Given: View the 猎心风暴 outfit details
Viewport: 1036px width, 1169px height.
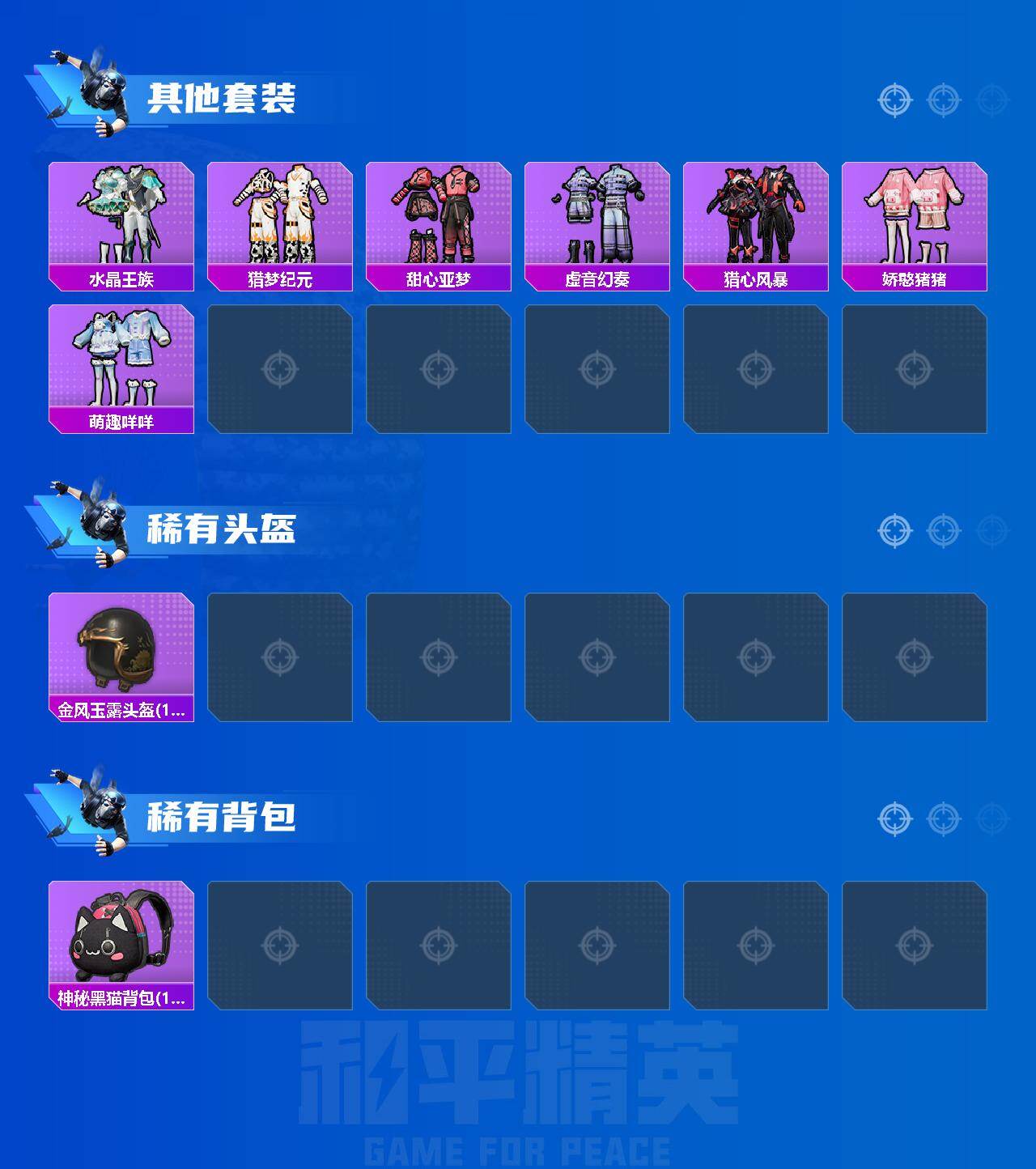Looking at the screenshot, I should click(758, 219).
